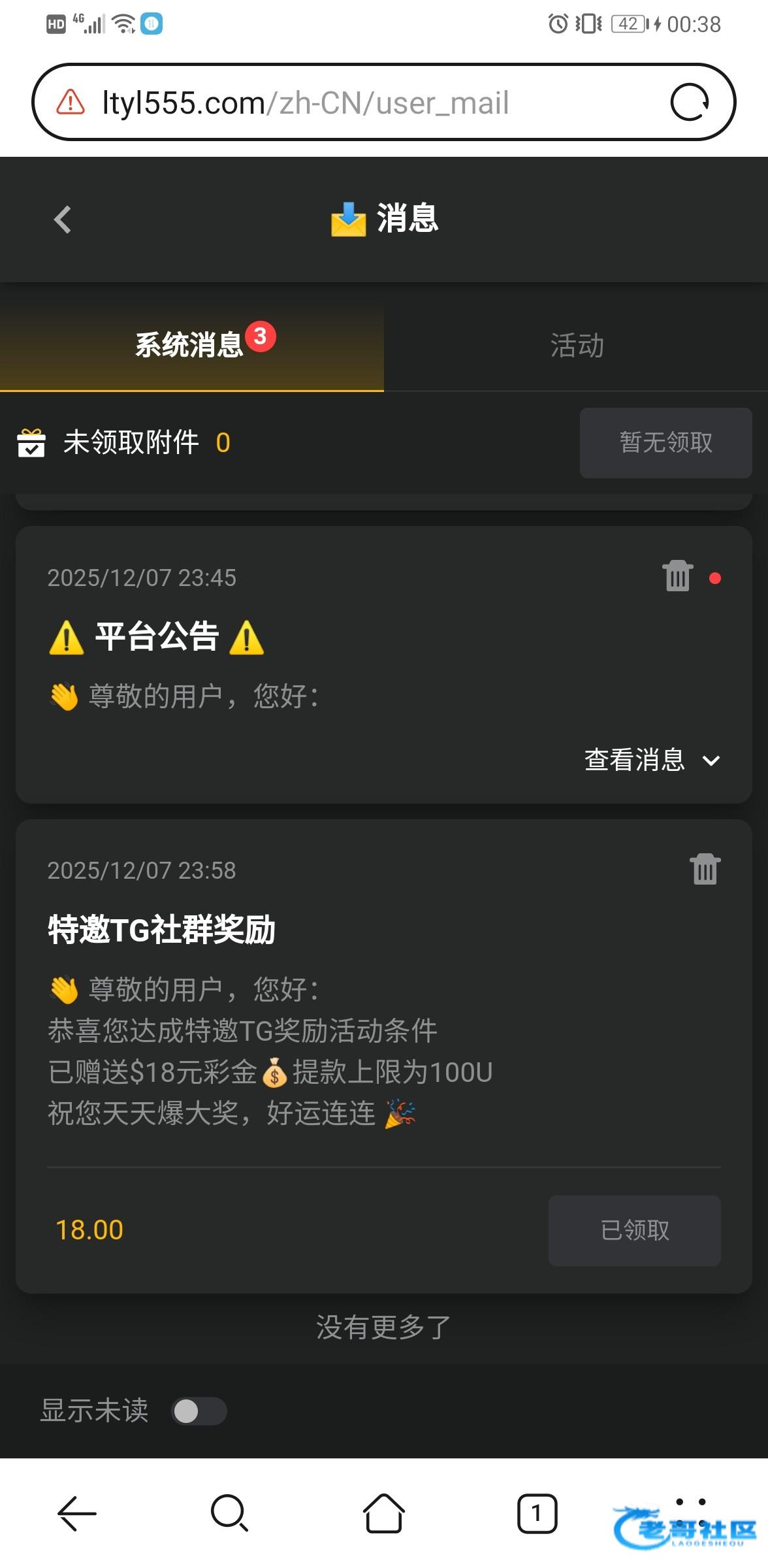Navigate back in the browser toolbar

77,1513
